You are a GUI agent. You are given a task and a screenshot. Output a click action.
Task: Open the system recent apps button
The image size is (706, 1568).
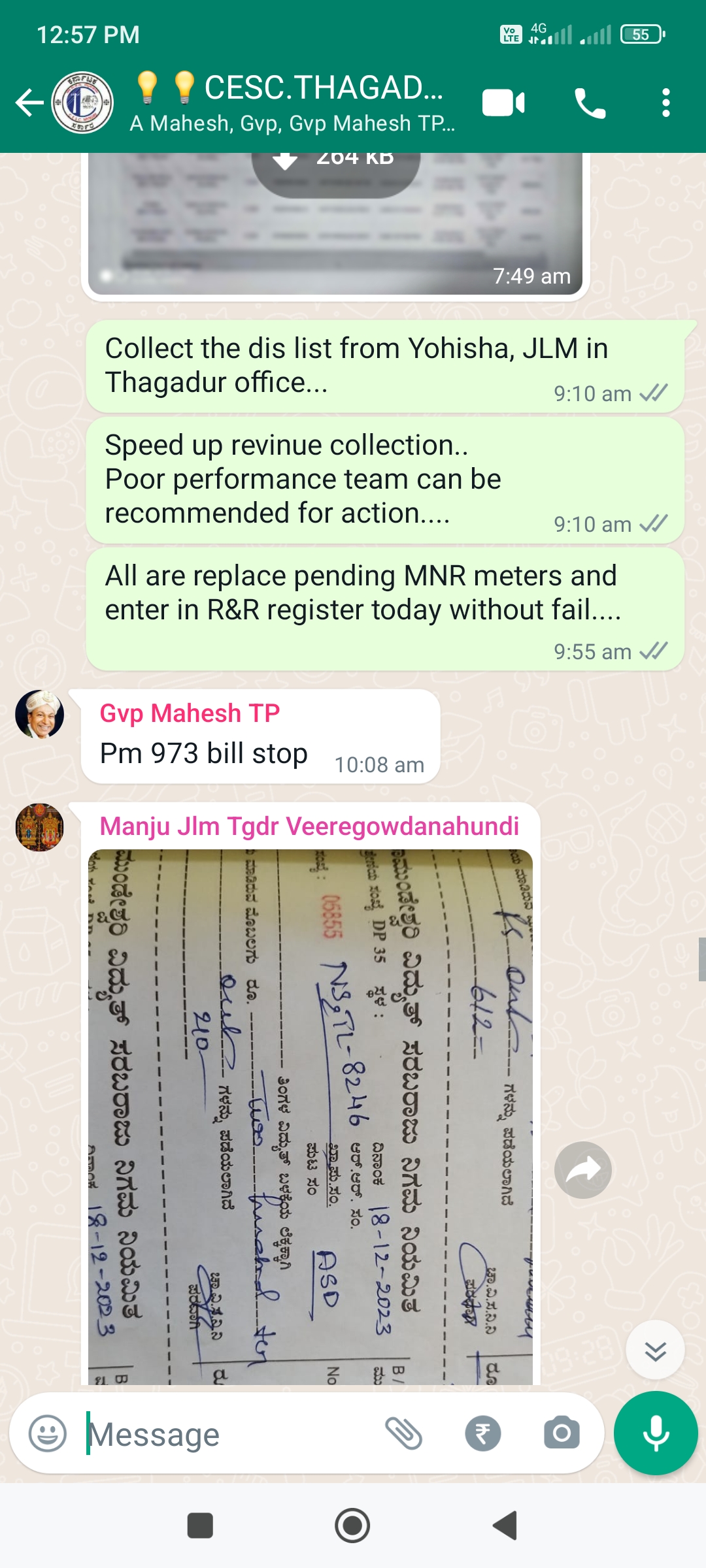pos(200,1526)
